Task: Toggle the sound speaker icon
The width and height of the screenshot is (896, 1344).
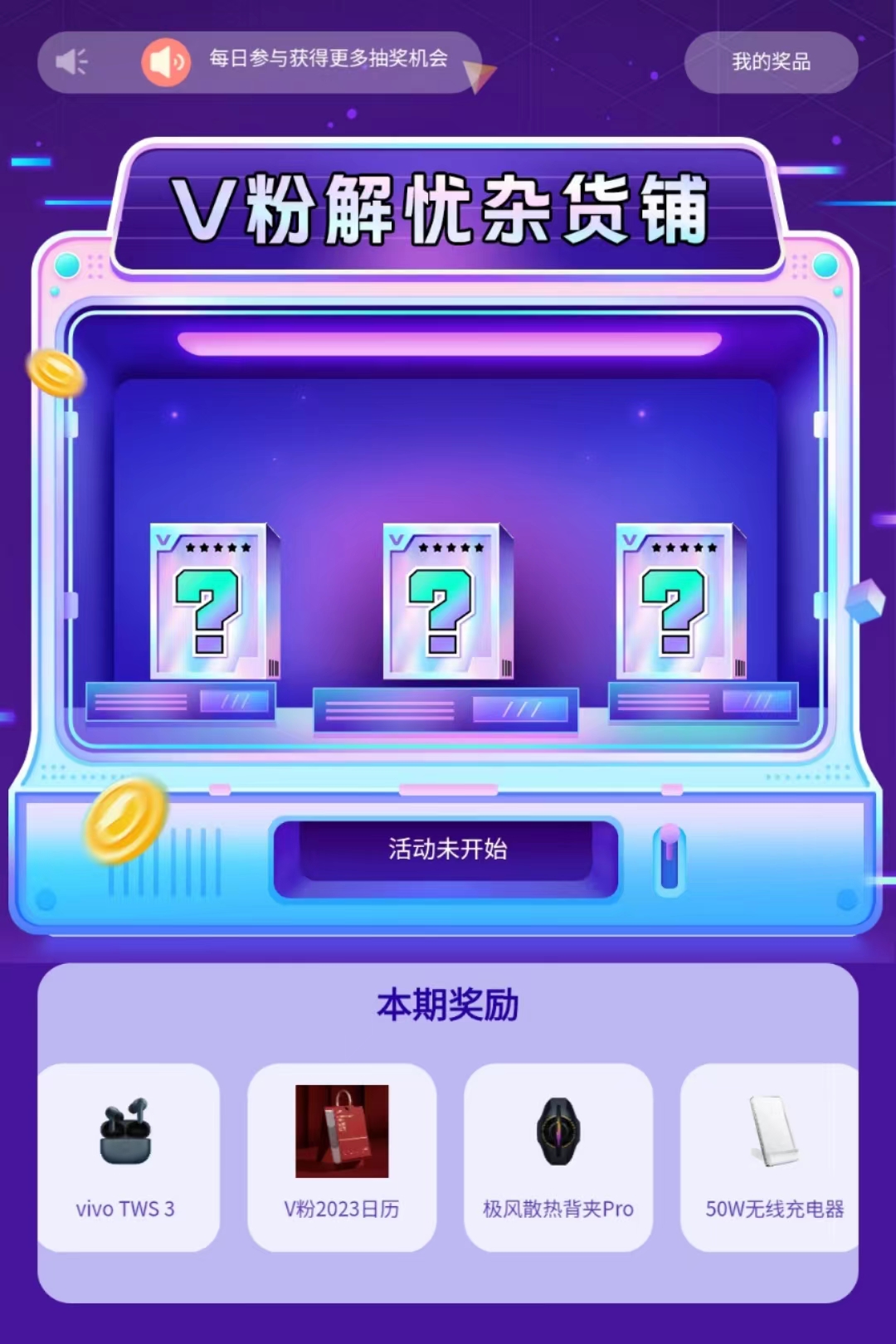Action: pyautogui.click(x=71, y=62)
